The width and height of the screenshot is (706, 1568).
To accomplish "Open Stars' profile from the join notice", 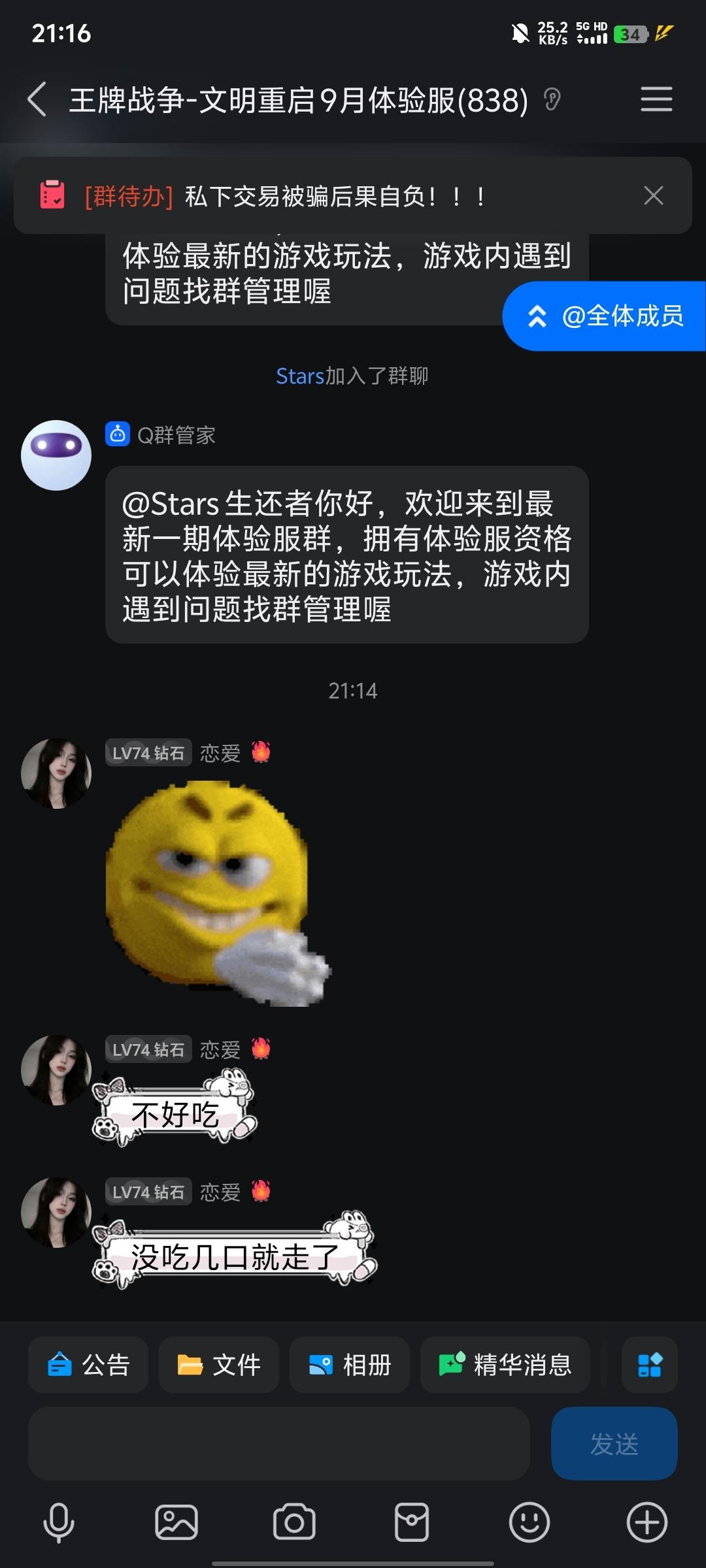I will pos(300,376).
